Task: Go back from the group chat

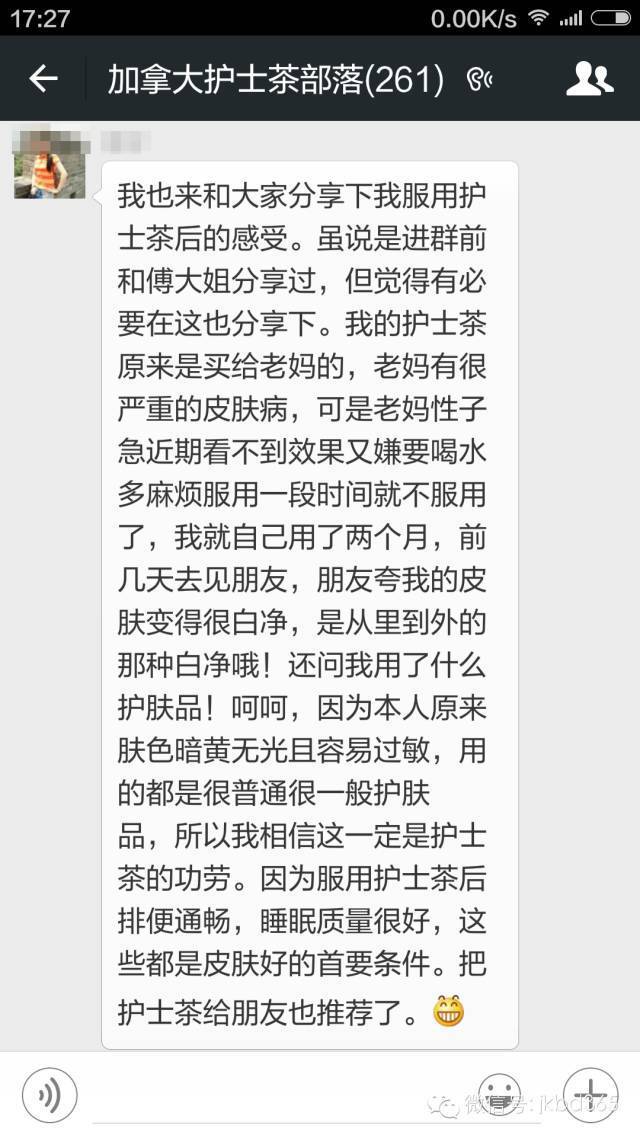Action: [43, 79]
